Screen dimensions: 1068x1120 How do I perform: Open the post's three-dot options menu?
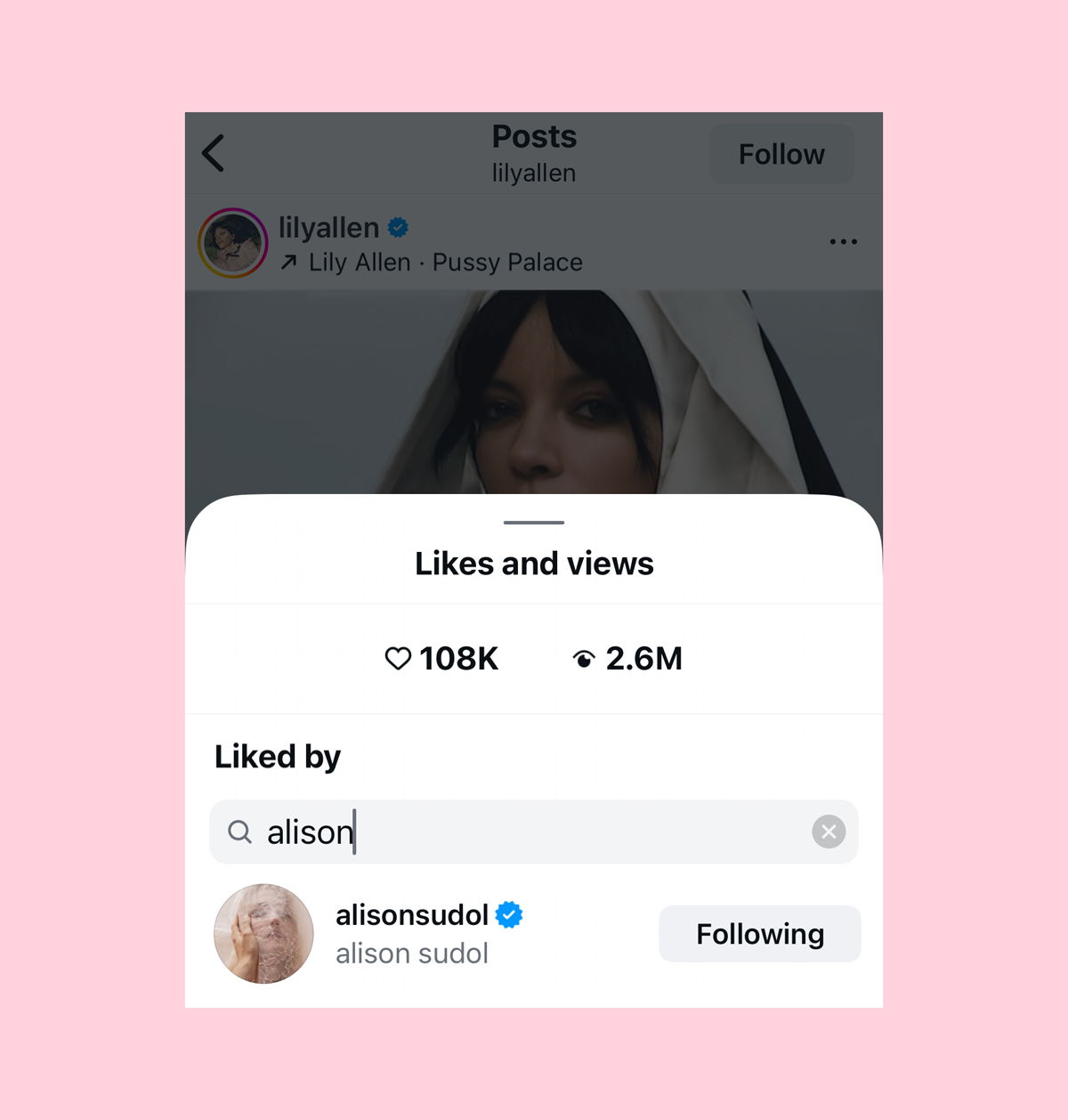click(843, 242)
